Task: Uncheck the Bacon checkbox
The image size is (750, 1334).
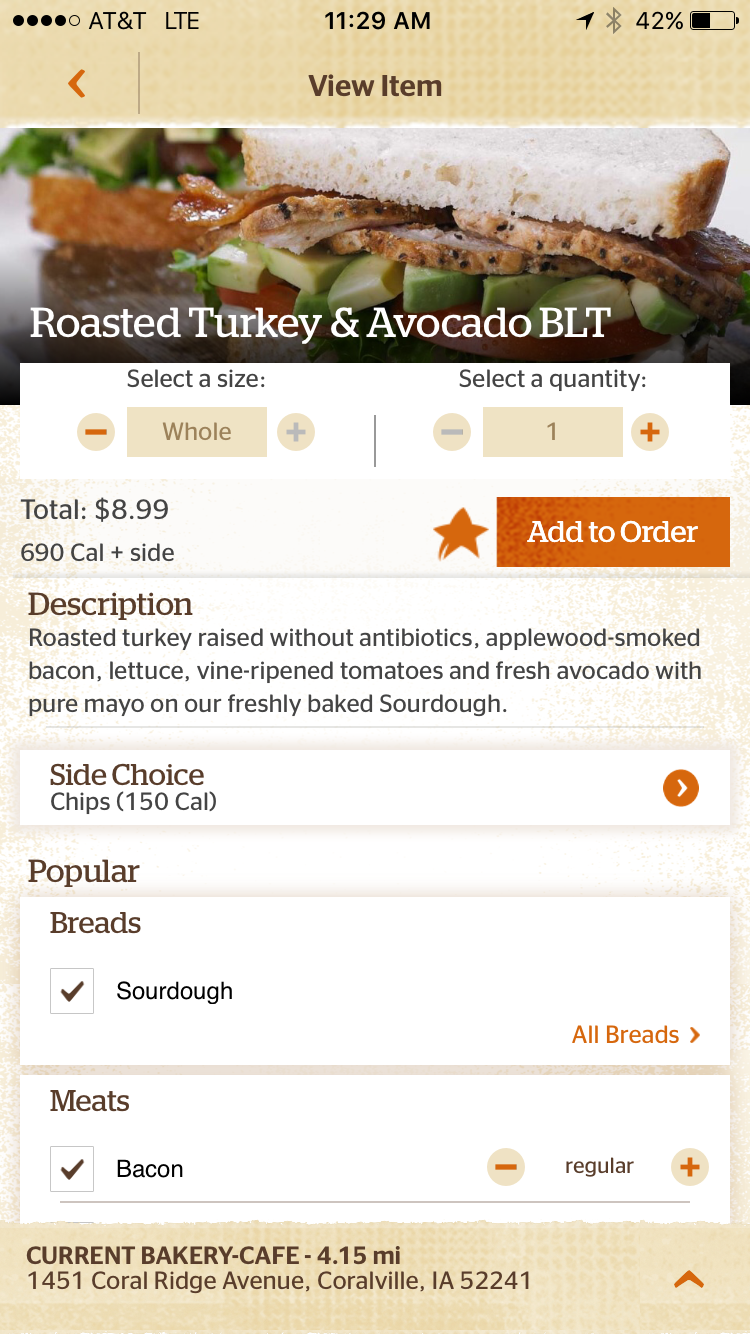Action: point(72,1168)
